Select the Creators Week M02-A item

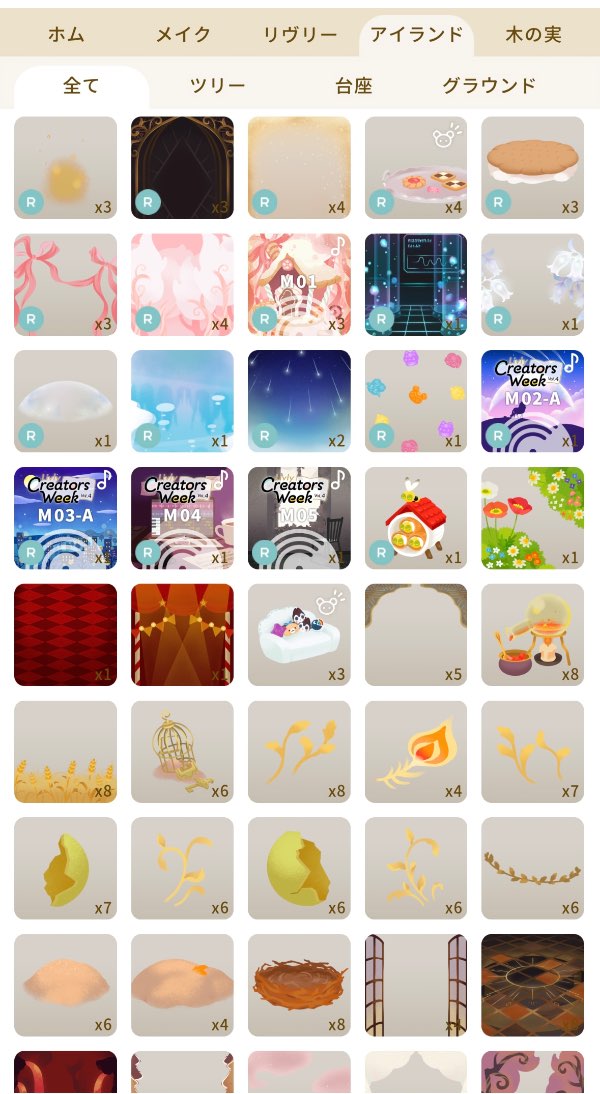532,401
